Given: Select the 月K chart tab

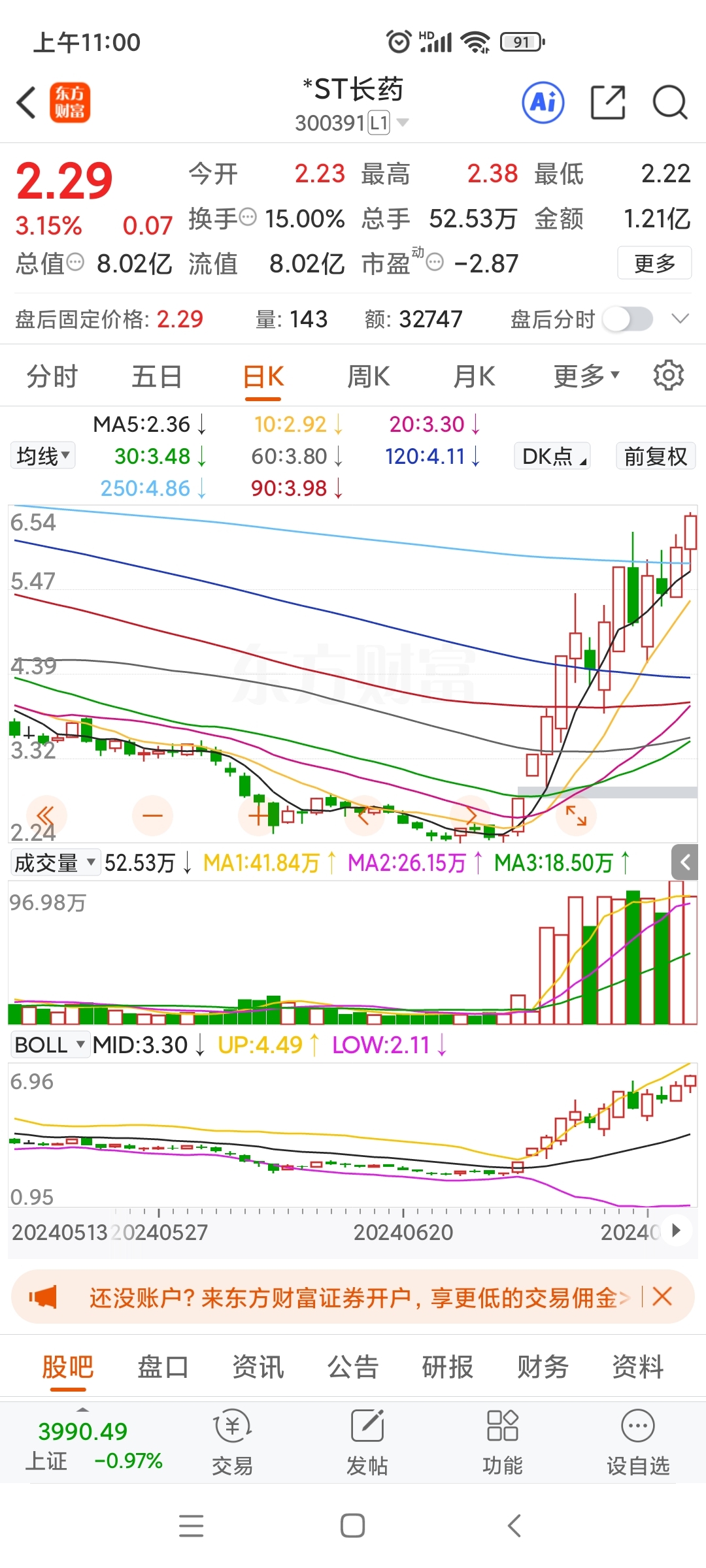Looking at the screenshot, I should coord(474,377).
